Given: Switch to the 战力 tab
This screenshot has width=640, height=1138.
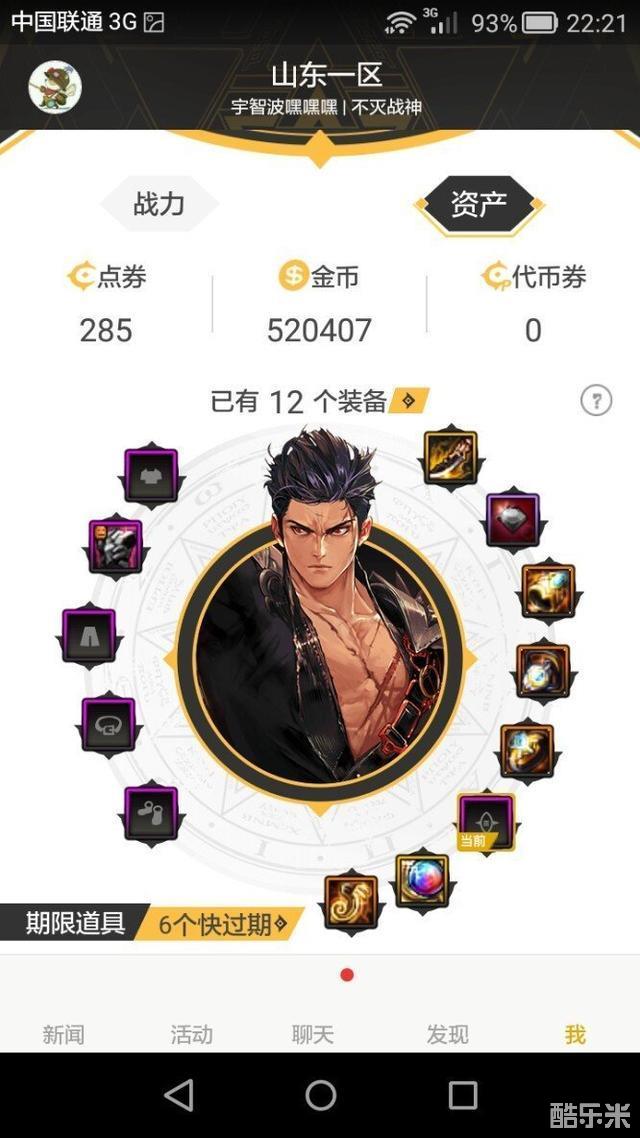Looking at the screenshot, I should point(159,204).
